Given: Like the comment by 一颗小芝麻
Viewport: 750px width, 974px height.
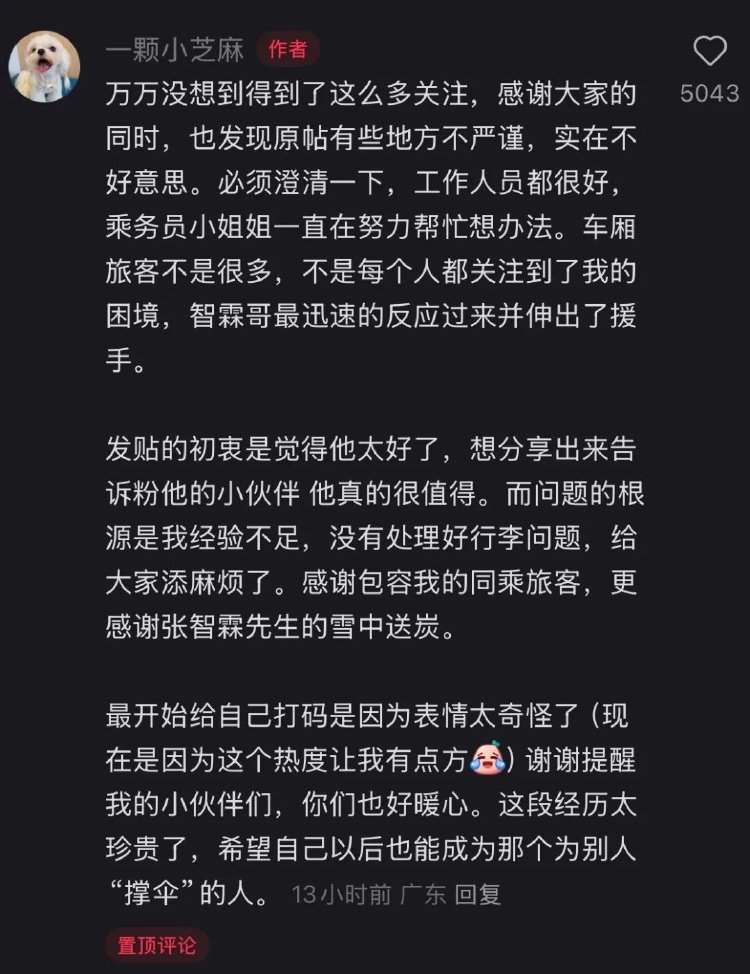Looking at the screenshot, I should [x=710, y=52].
